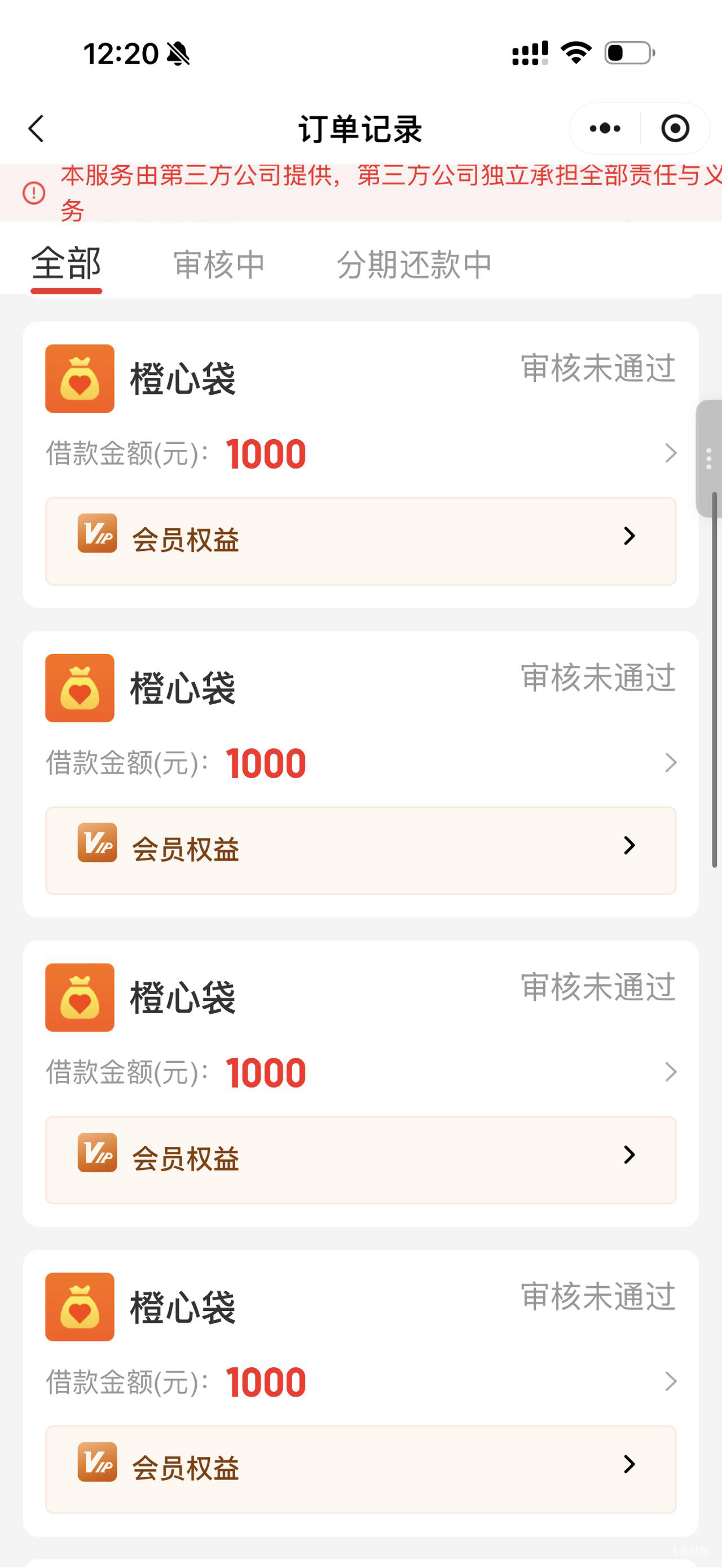Show orders under 分期还款中
Screen dimensions: 722x1568
coord(414,265)
